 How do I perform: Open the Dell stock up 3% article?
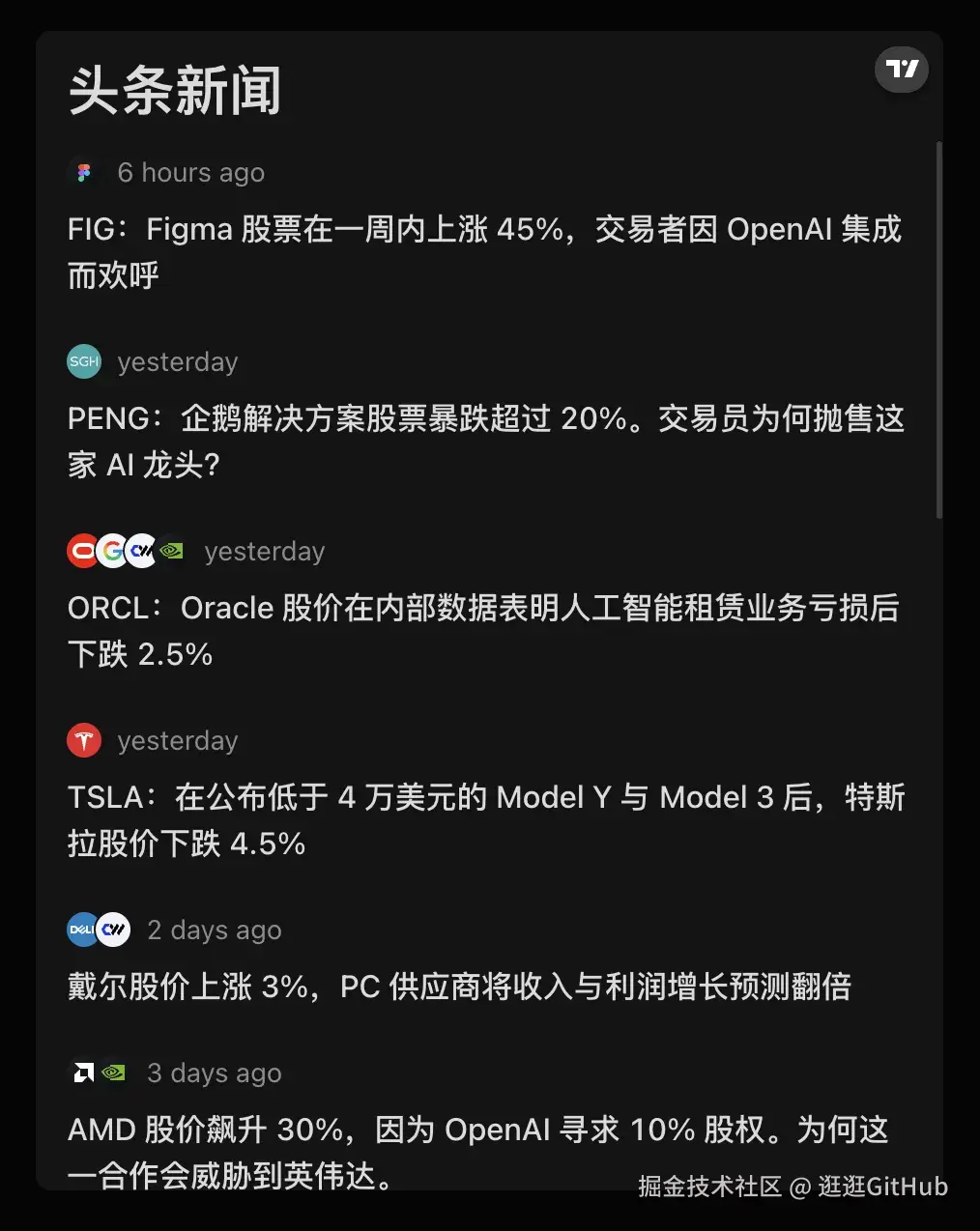[x=459, y=987]
